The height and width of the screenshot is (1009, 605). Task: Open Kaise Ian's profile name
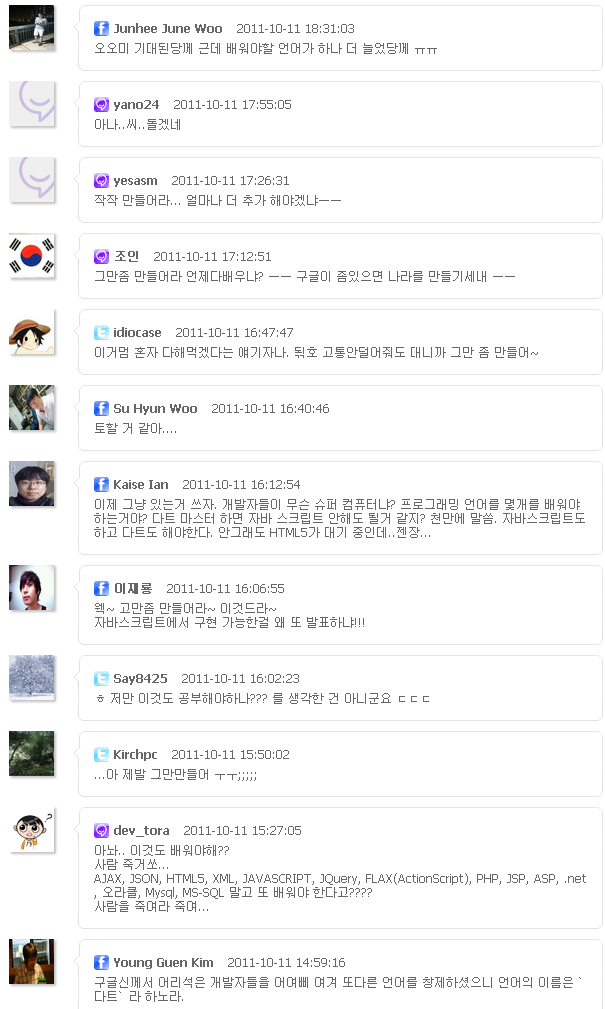point(141,484)
